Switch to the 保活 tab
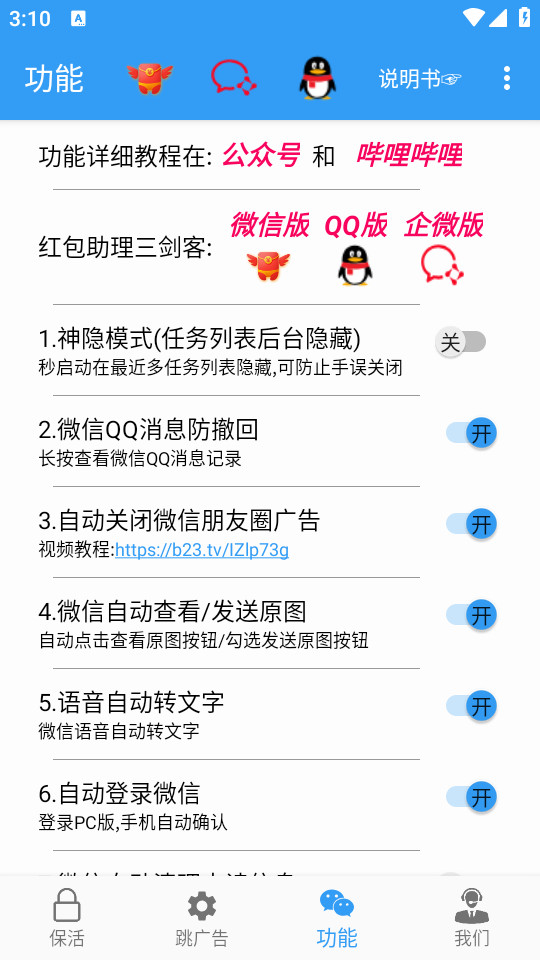540x960 pixels. [x=67, y=918]
